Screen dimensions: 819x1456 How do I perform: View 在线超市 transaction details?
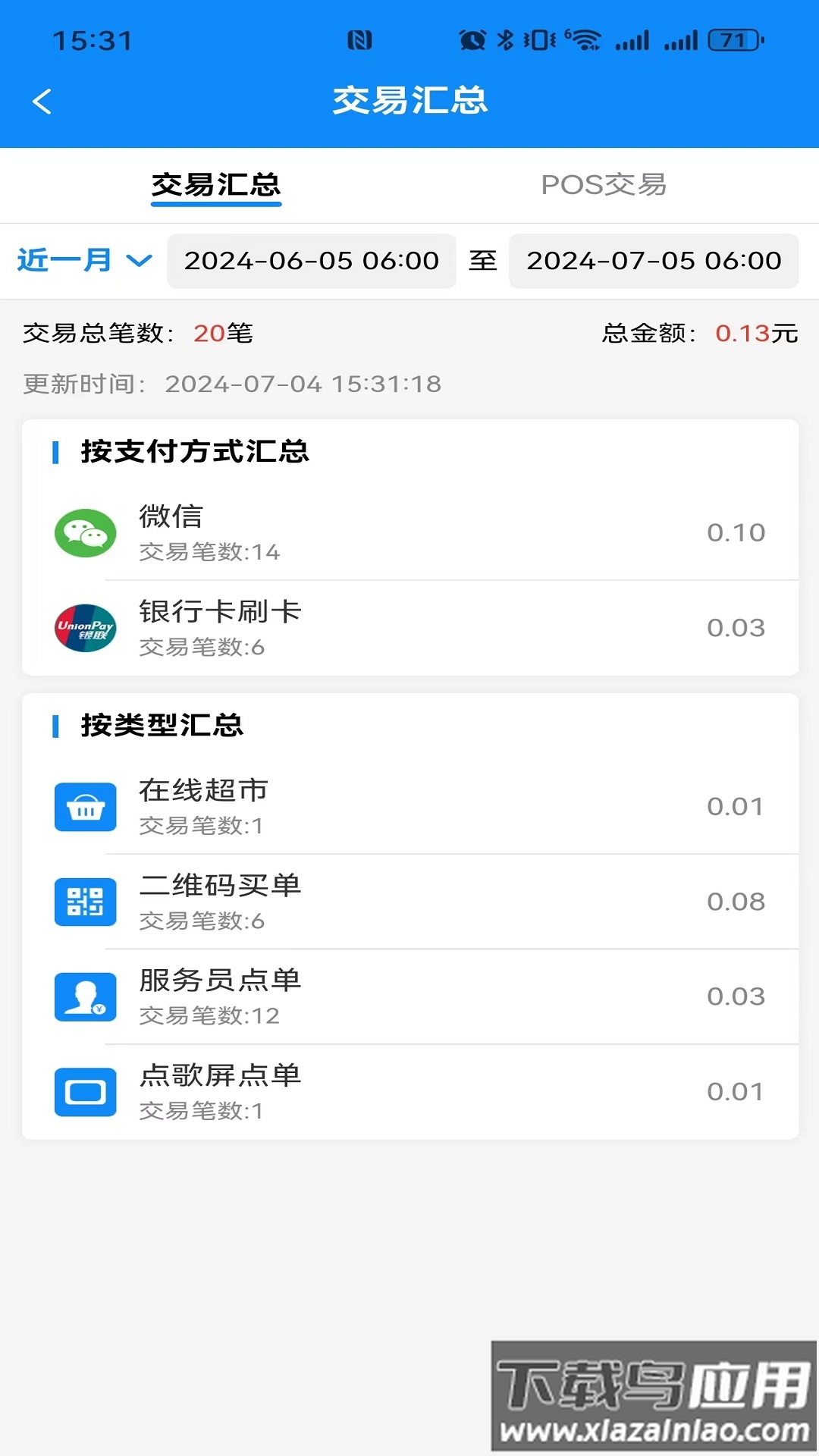(409, 806)
